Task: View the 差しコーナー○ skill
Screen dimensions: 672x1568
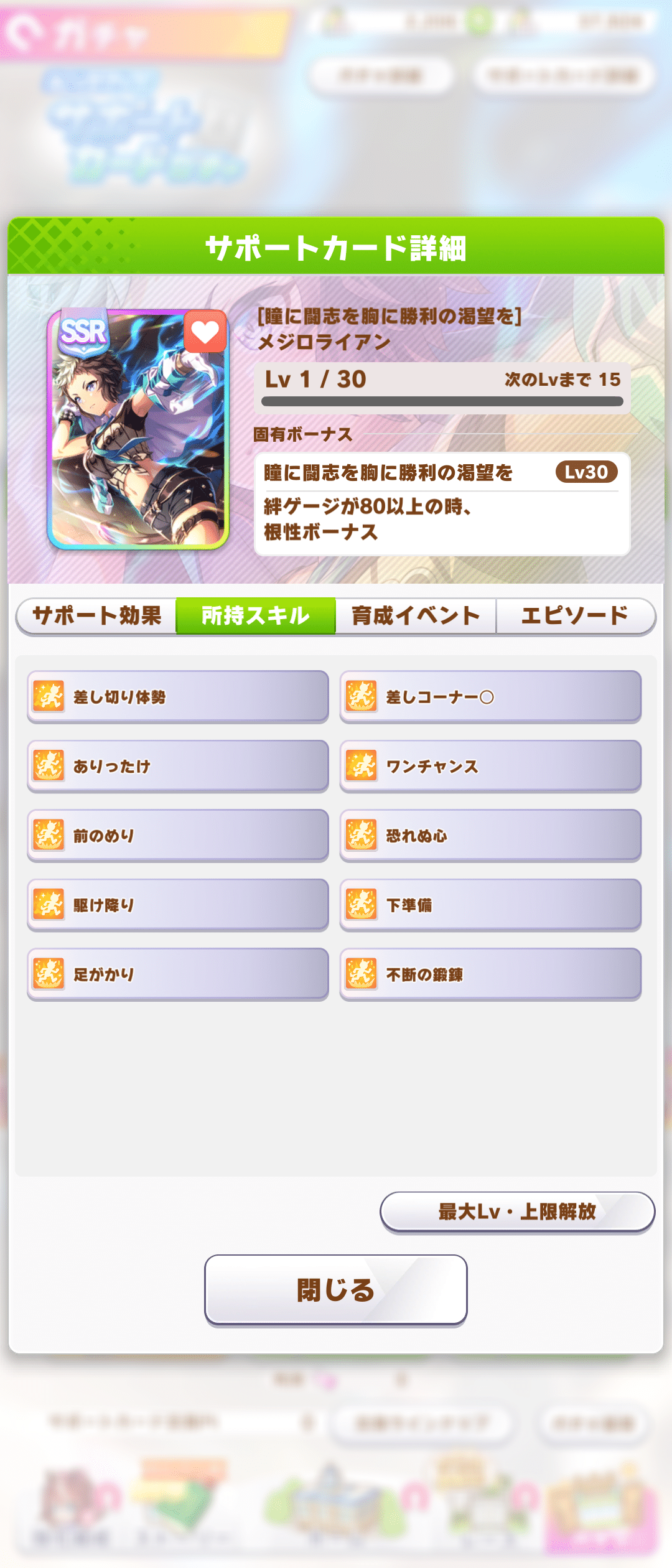Action: pyautogui.click(x=490, y=697)
